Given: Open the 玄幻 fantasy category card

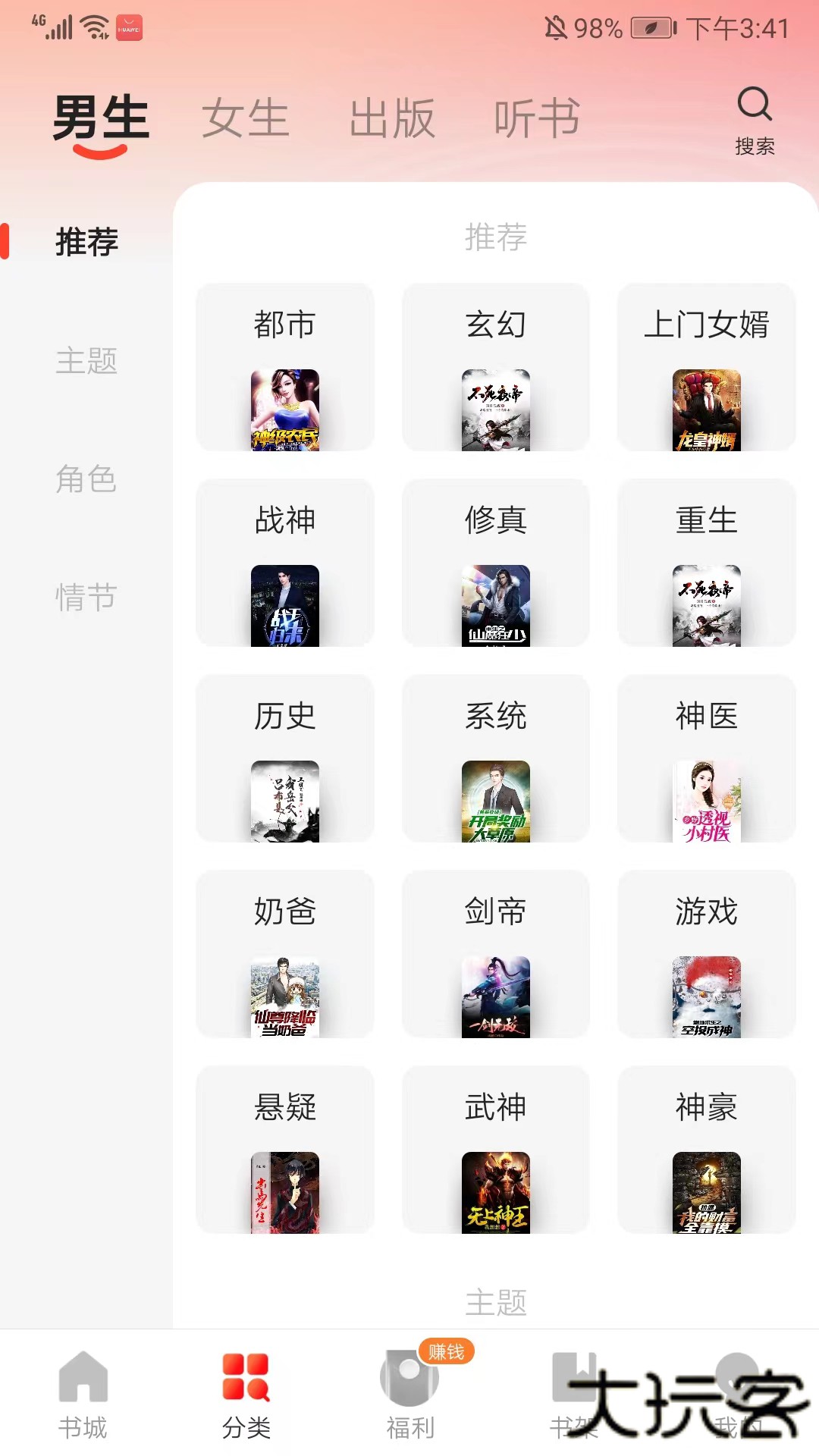Looking at the screenshot, I should click(x=496, y=368).
